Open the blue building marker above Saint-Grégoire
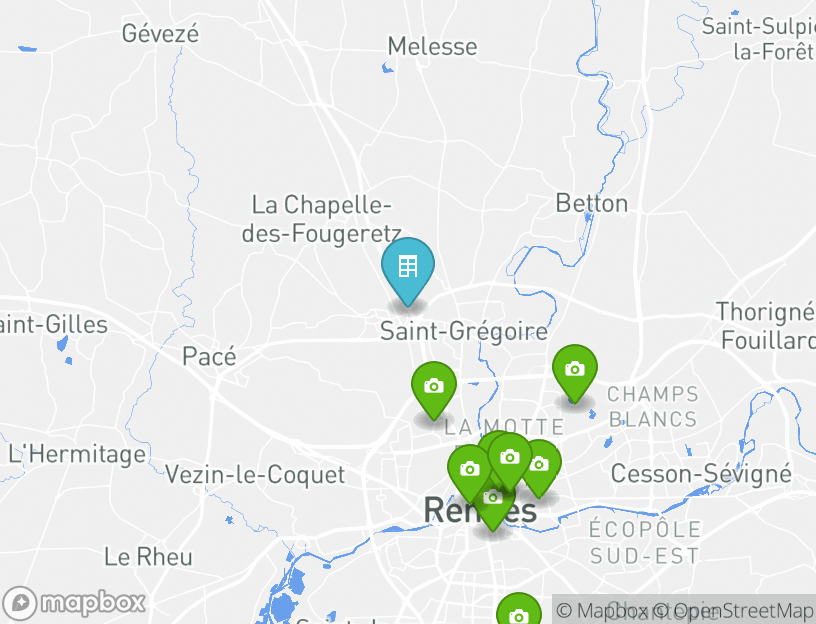The height and width of the screenshot is (624, 816). coord(407,268)
